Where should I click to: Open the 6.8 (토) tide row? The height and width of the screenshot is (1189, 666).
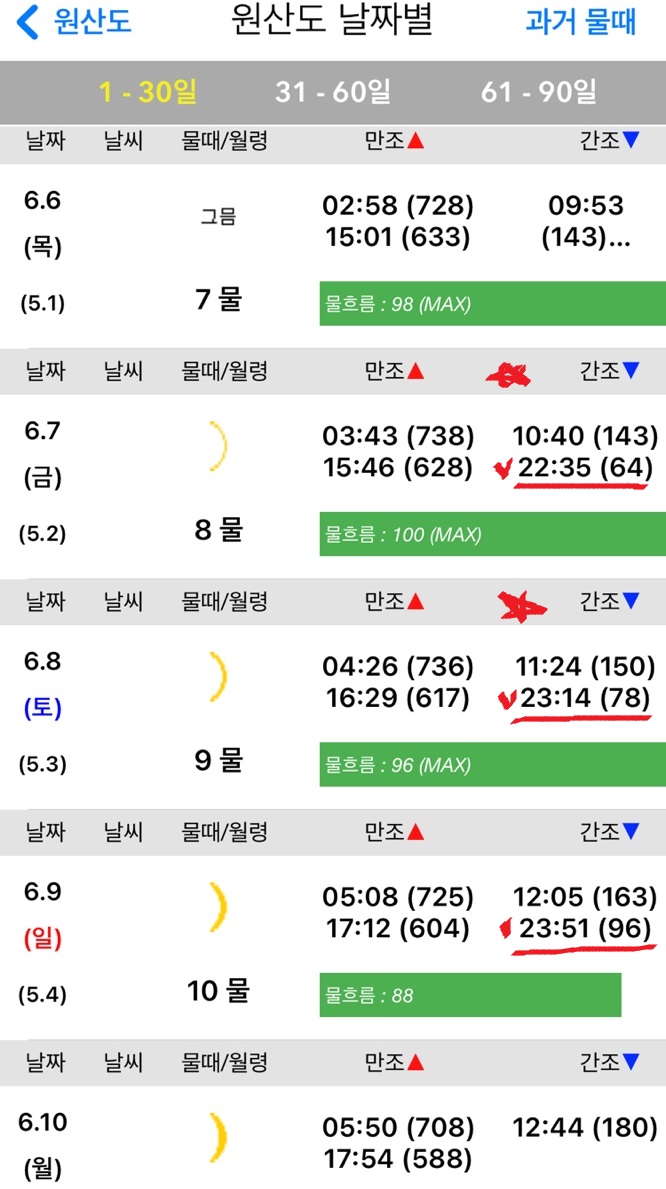coord(333,717)
